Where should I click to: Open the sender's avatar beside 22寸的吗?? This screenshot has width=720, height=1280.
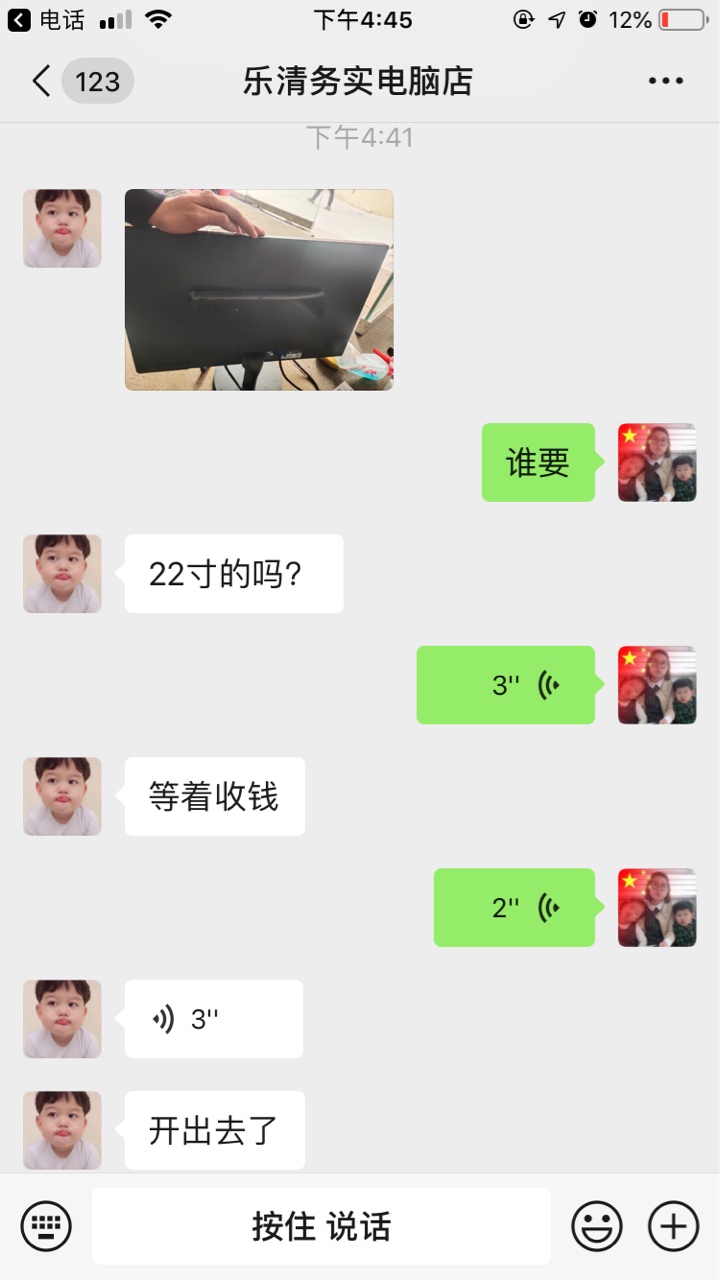pyautogui.click(x=62, y=574)
